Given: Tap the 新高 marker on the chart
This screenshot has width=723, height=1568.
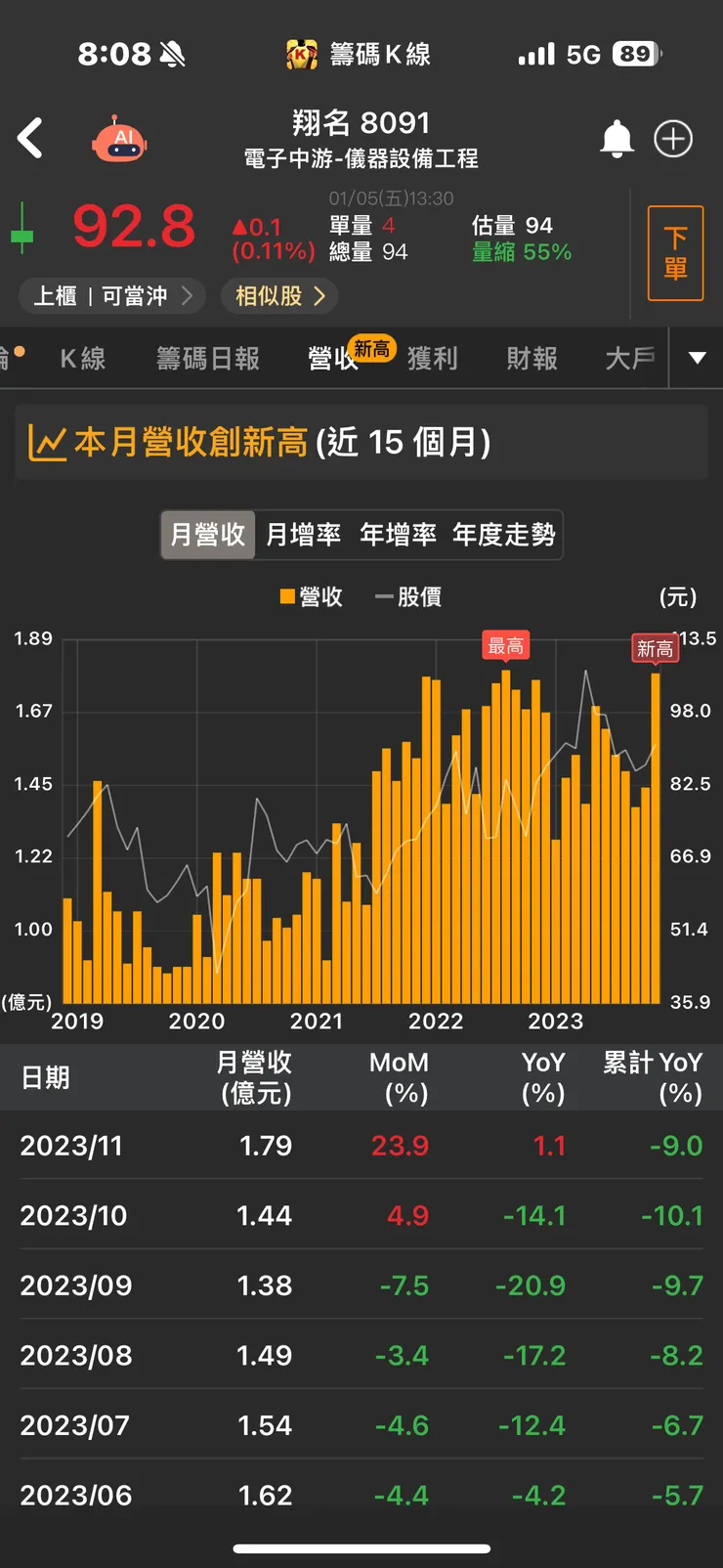Looking at the screenshot, I should (656, 646).
